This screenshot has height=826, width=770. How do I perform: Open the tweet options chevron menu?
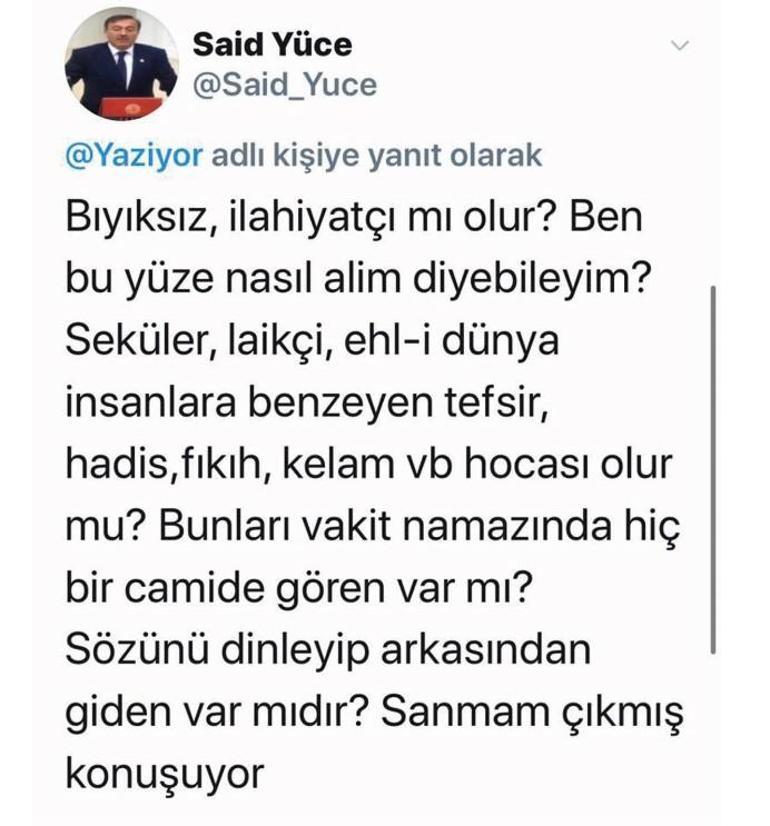click(x=680, y=47)
